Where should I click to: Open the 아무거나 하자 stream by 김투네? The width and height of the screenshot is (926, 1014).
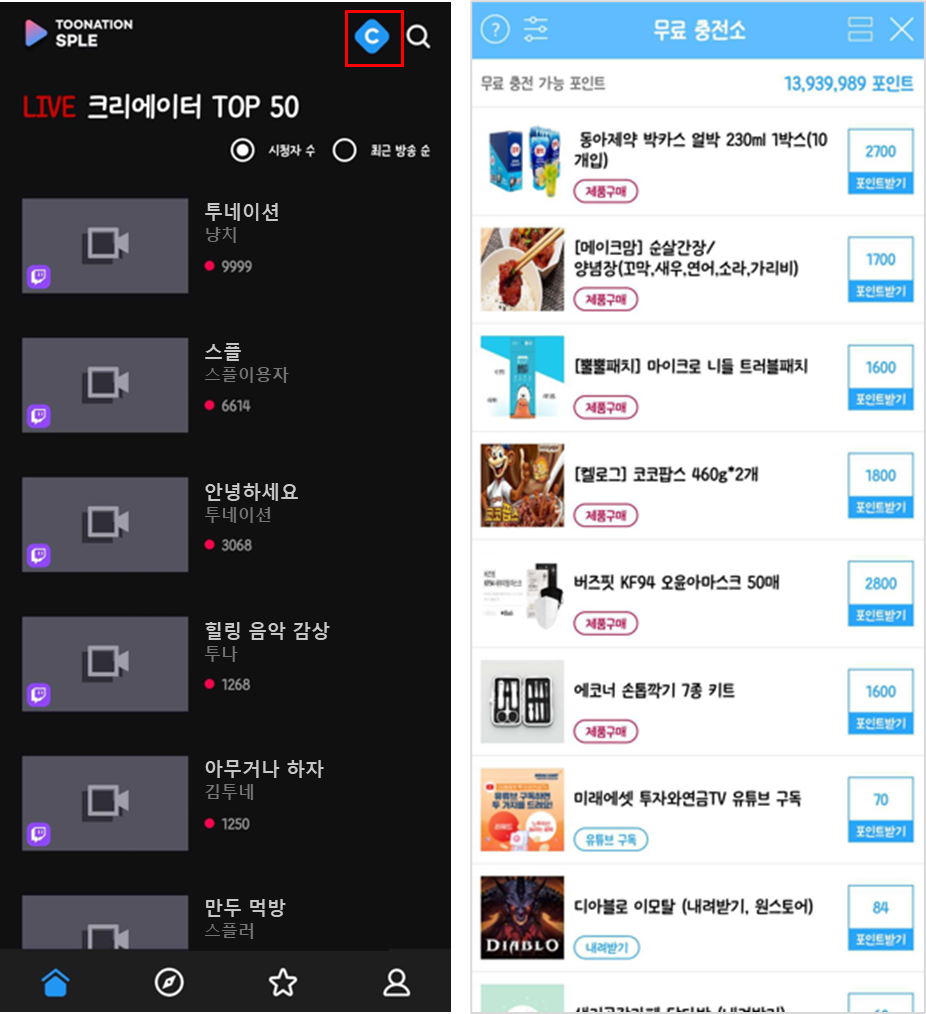coord(105,803)
